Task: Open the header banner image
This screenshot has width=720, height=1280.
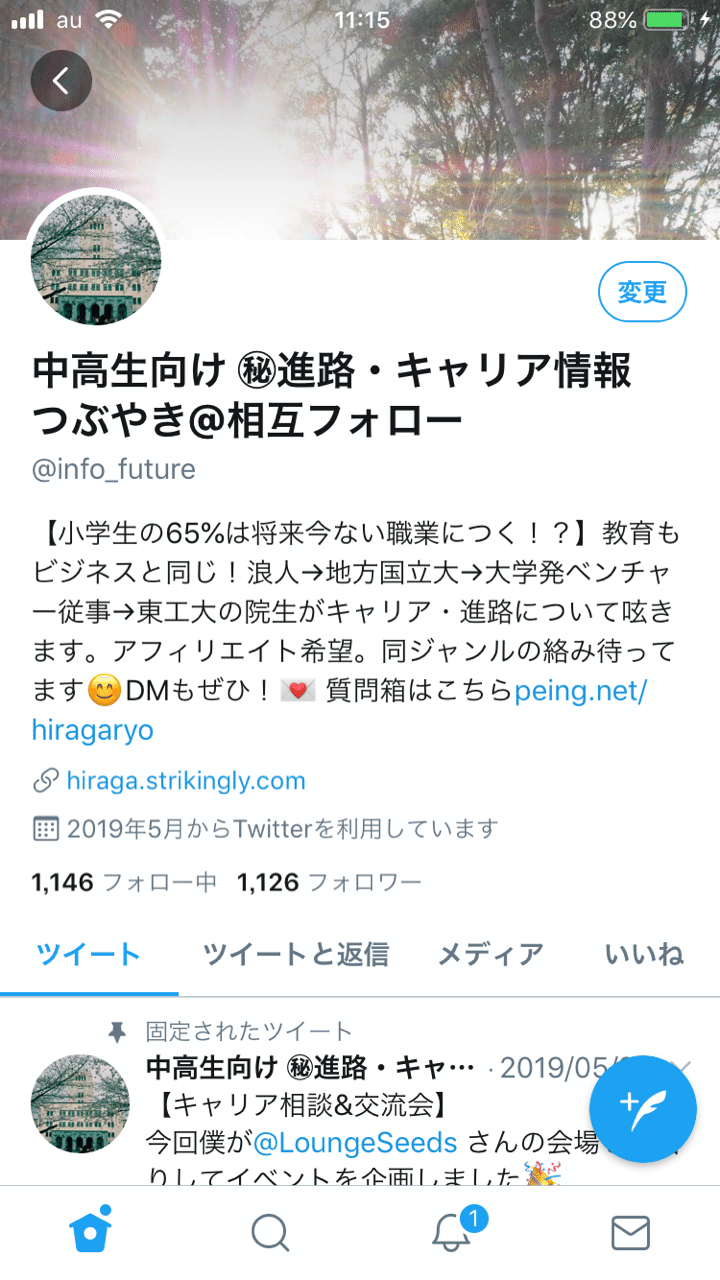Action: pyautogui.click(x=400, y=120)
